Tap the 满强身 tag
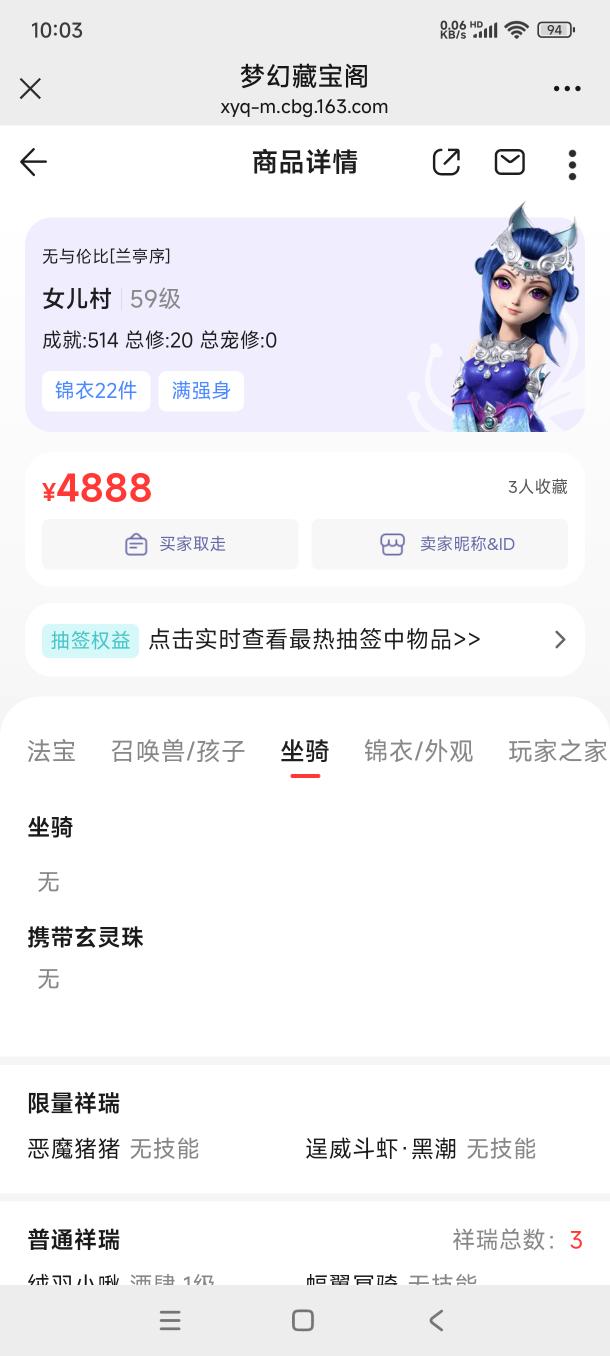 pyautogui.click(x=201, y=391)
